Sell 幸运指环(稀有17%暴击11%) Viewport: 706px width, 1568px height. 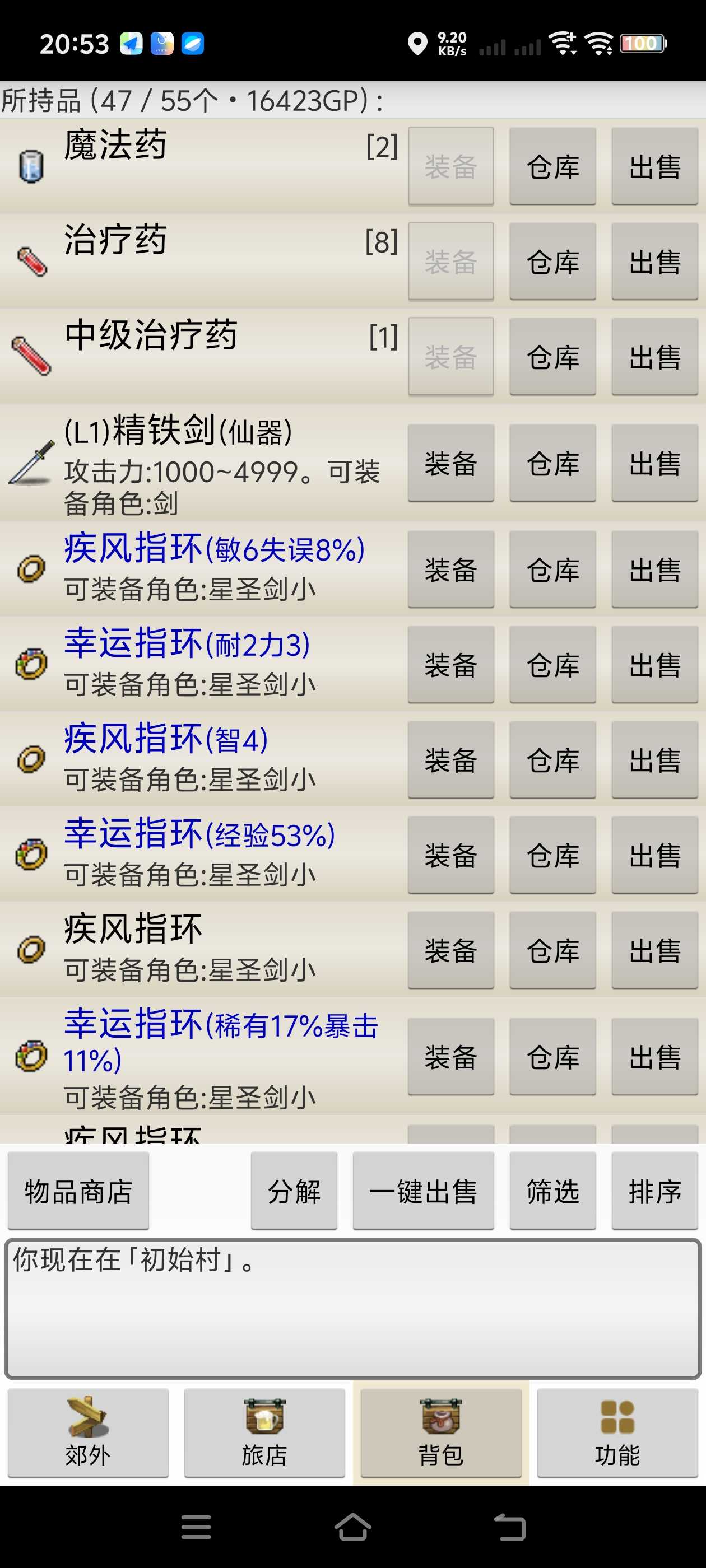point(654,1057)
